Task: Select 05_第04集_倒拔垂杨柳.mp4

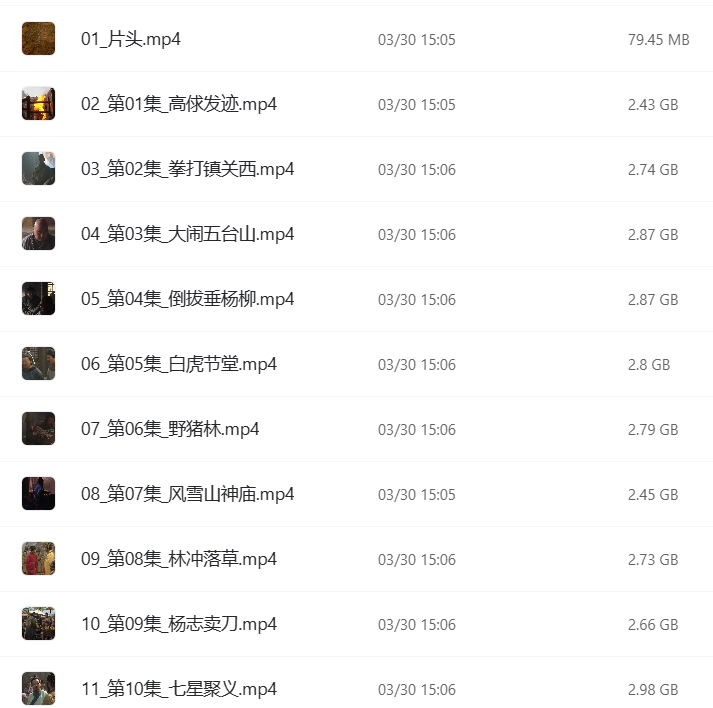Action: (x=187, y=299)
